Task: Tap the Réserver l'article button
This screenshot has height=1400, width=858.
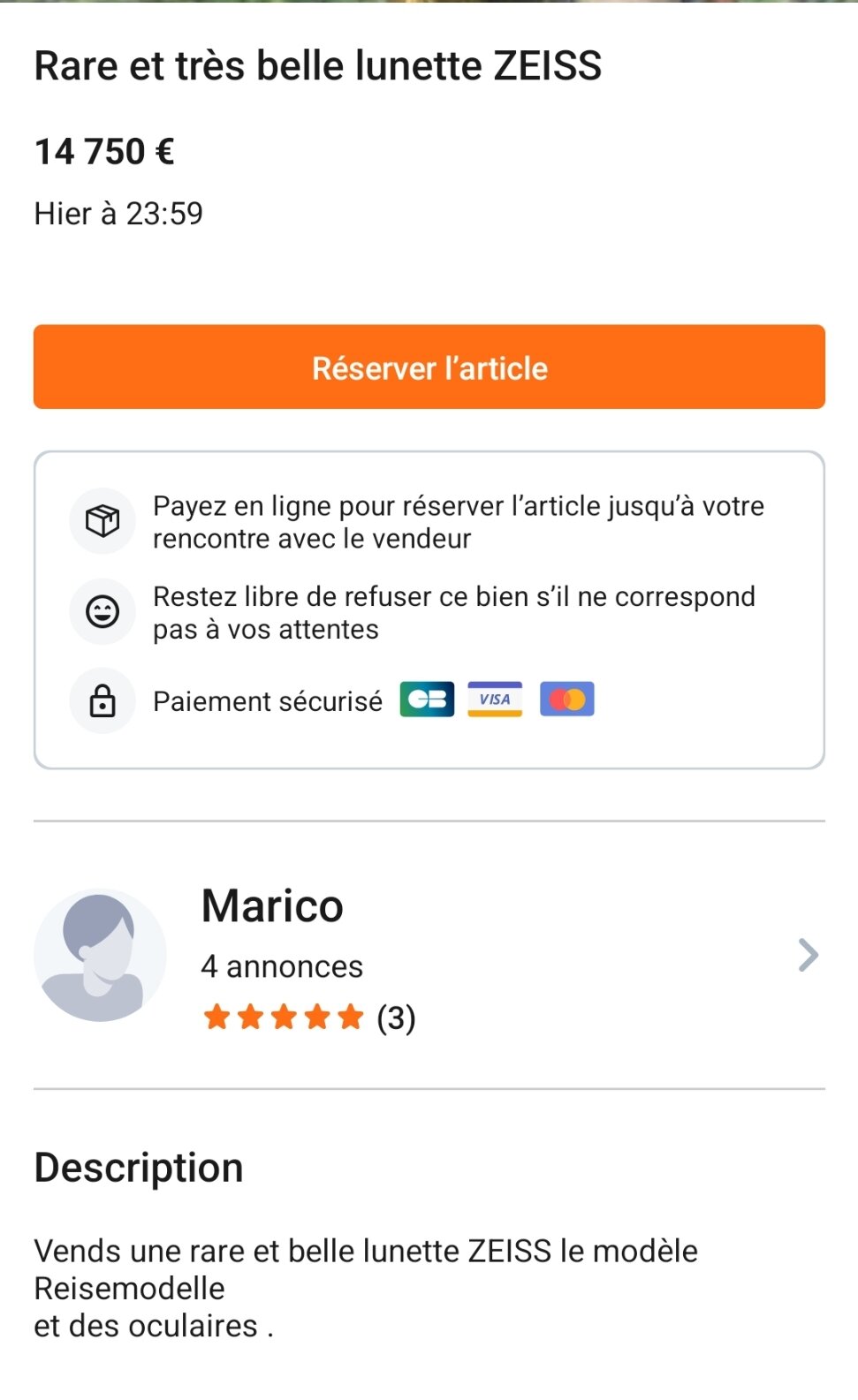Action: pyautogui.click(x=429, y=367)
